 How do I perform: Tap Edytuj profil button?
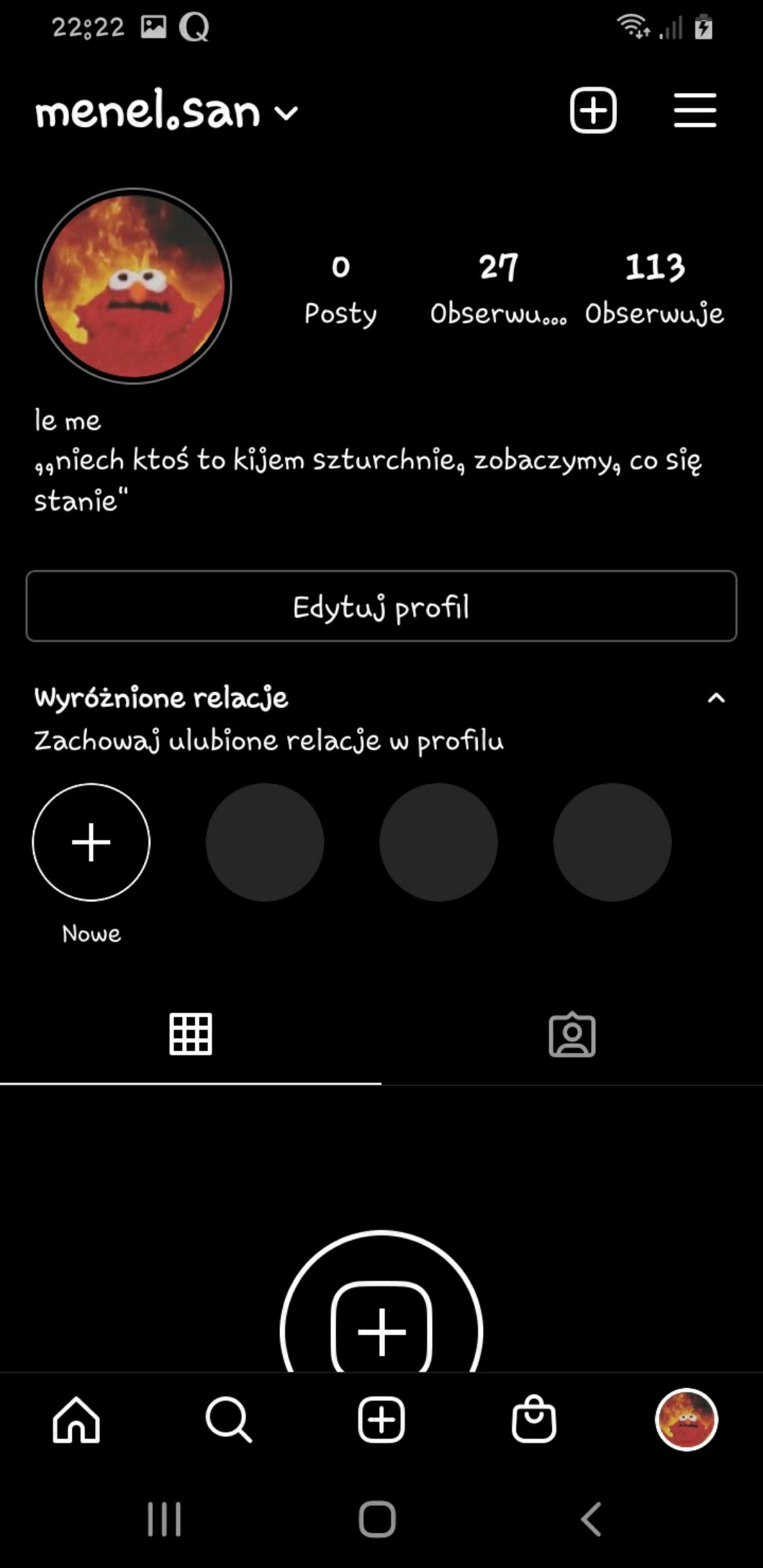tap(381, 606)
